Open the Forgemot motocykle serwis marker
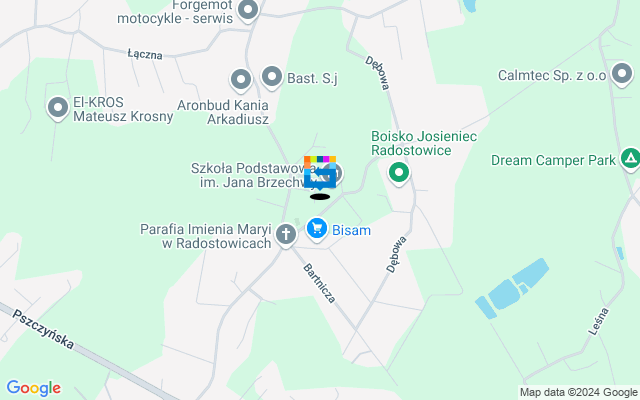 [248, 10]
